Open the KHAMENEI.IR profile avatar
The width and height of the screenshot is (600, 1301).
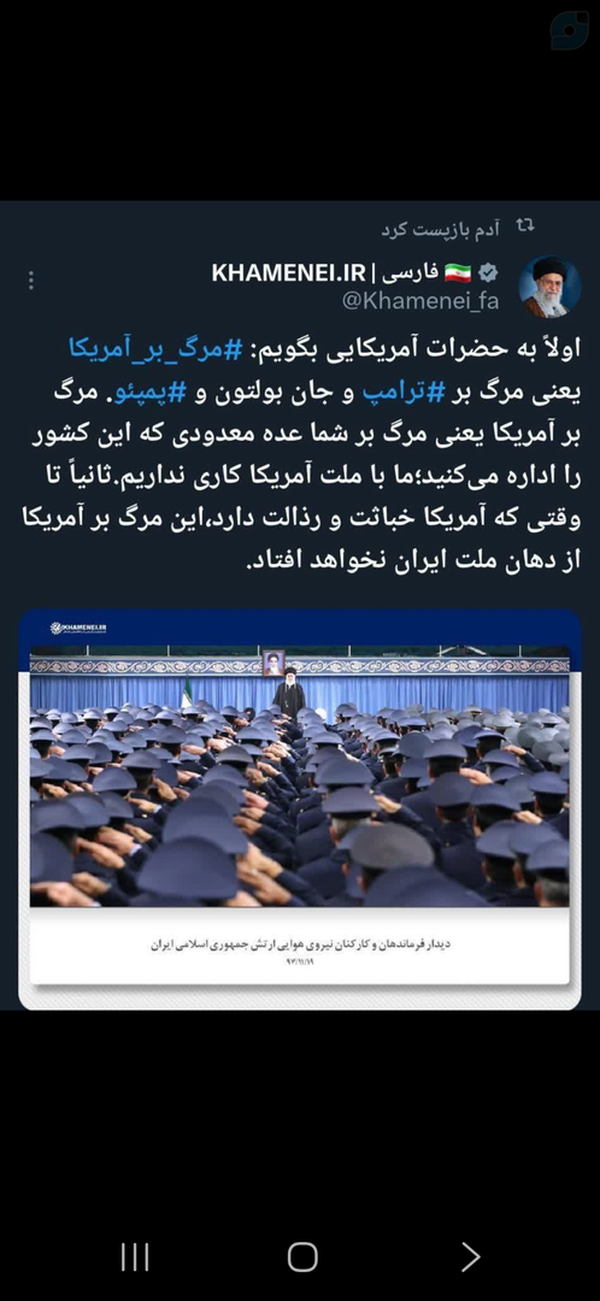[x=548, y=286]
